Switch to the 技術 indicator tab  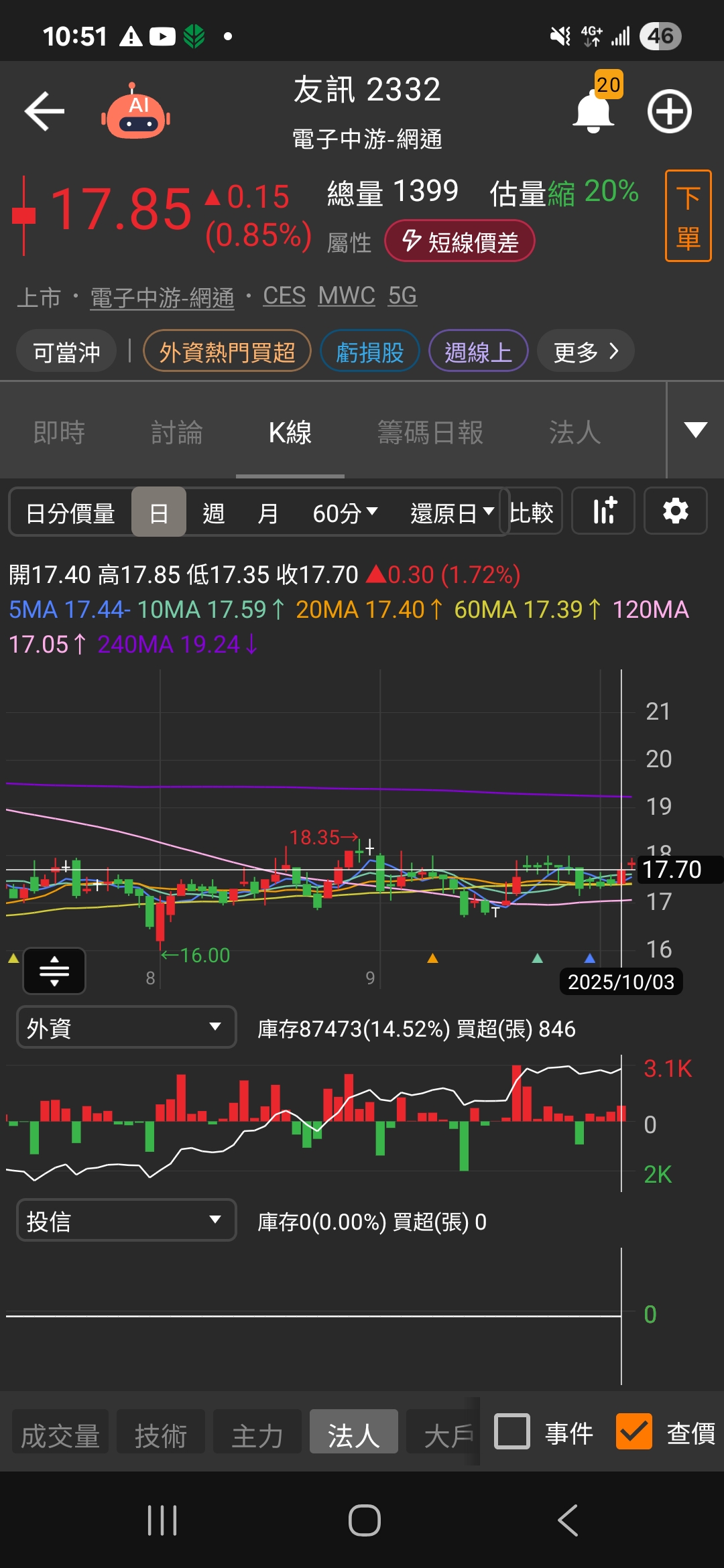click(161, 1435)
